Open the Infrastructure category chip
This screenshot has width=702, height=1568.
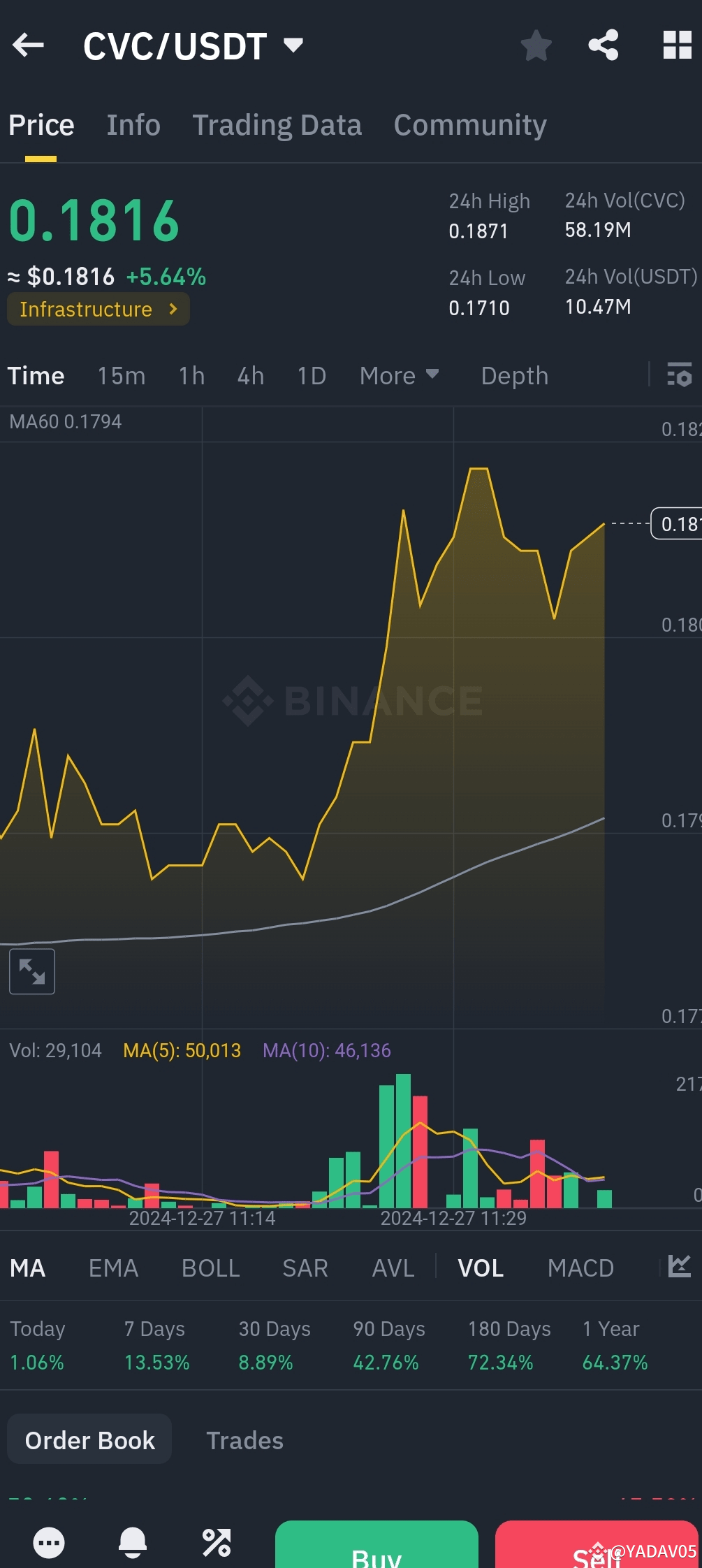[98, 309]
